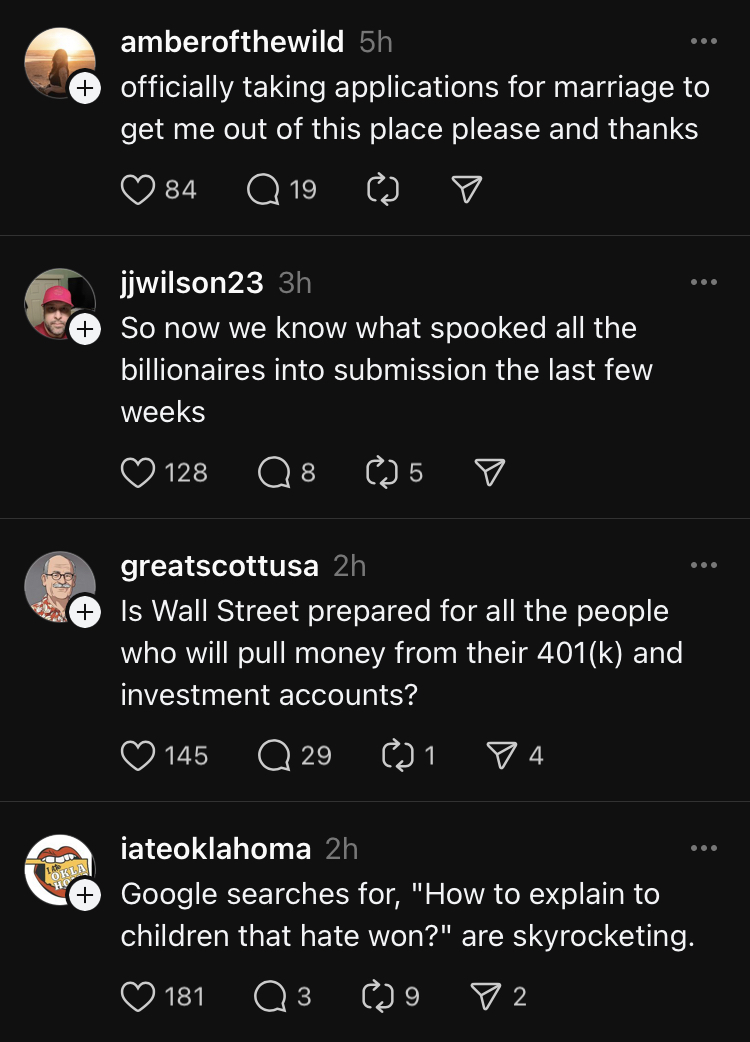Repost amberofthewild's marriage applications post
The width and height of the screenshot is (750, 1042).
pyautogui.click(x=382, y=190)
